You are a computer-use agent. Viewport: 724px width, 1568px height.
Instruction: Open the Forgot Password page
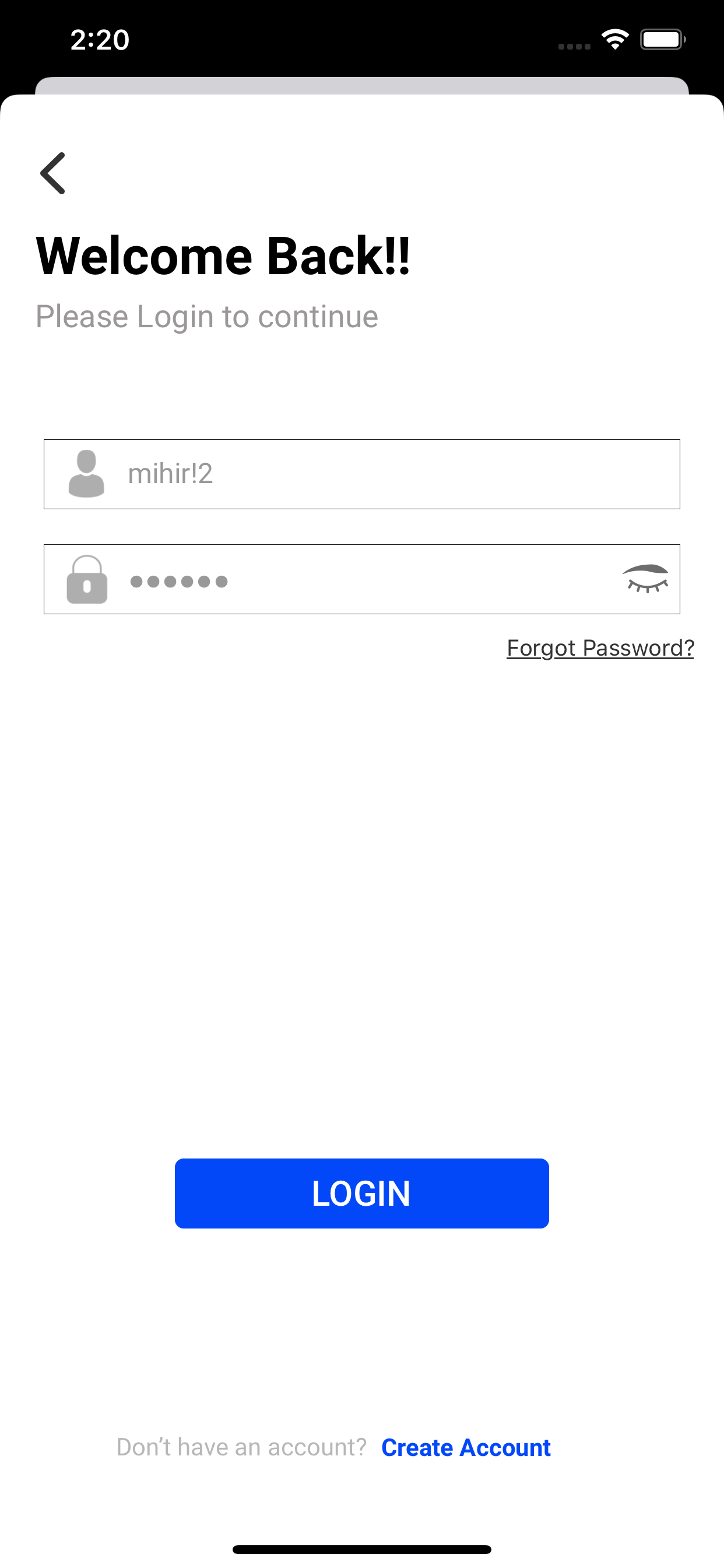[x=600, y=647]
